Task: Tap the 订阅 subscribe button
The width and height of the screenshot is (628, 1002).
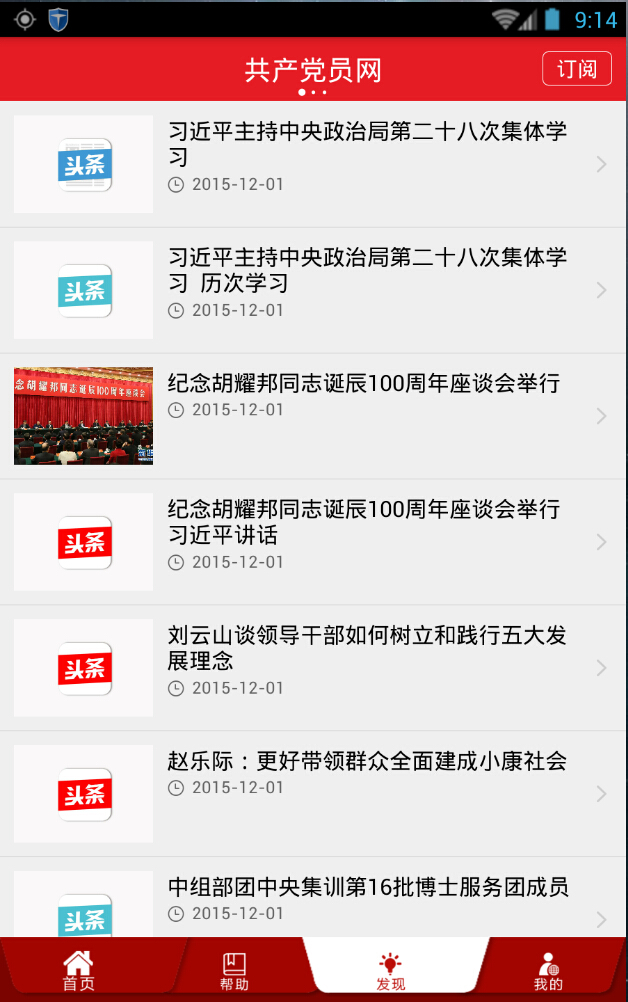Action: click(x=576, y=68)
